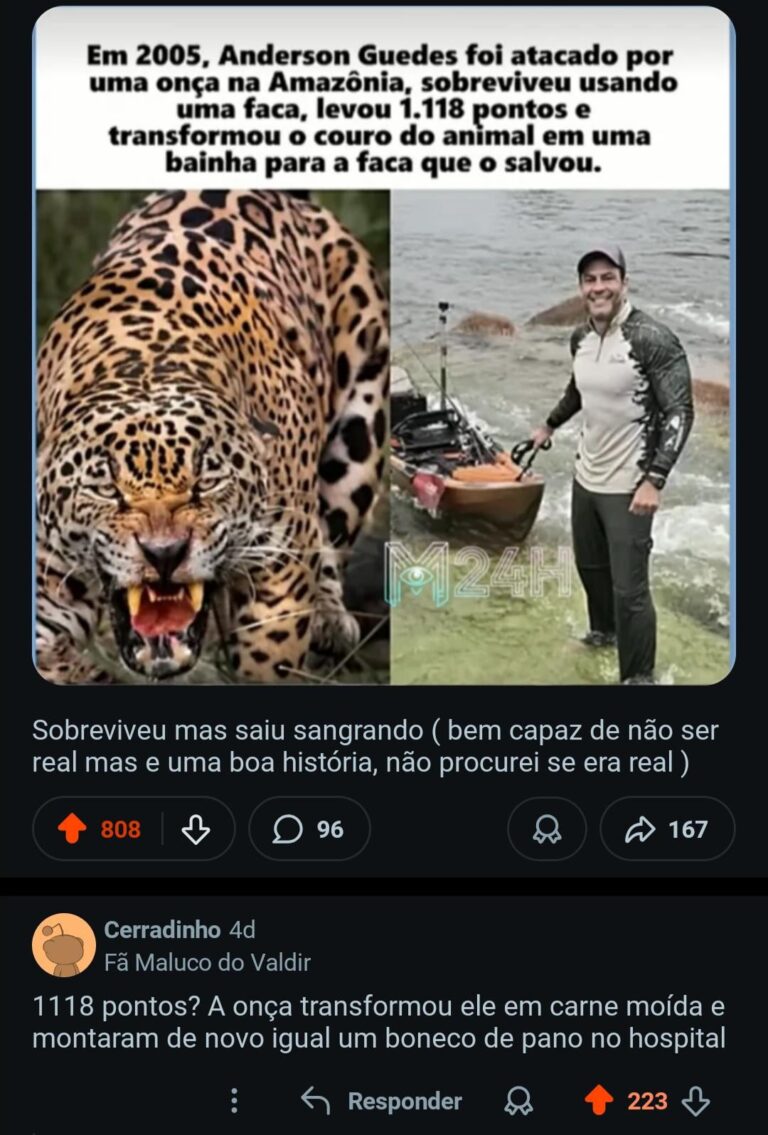Share the post with 167 shares

667,829
